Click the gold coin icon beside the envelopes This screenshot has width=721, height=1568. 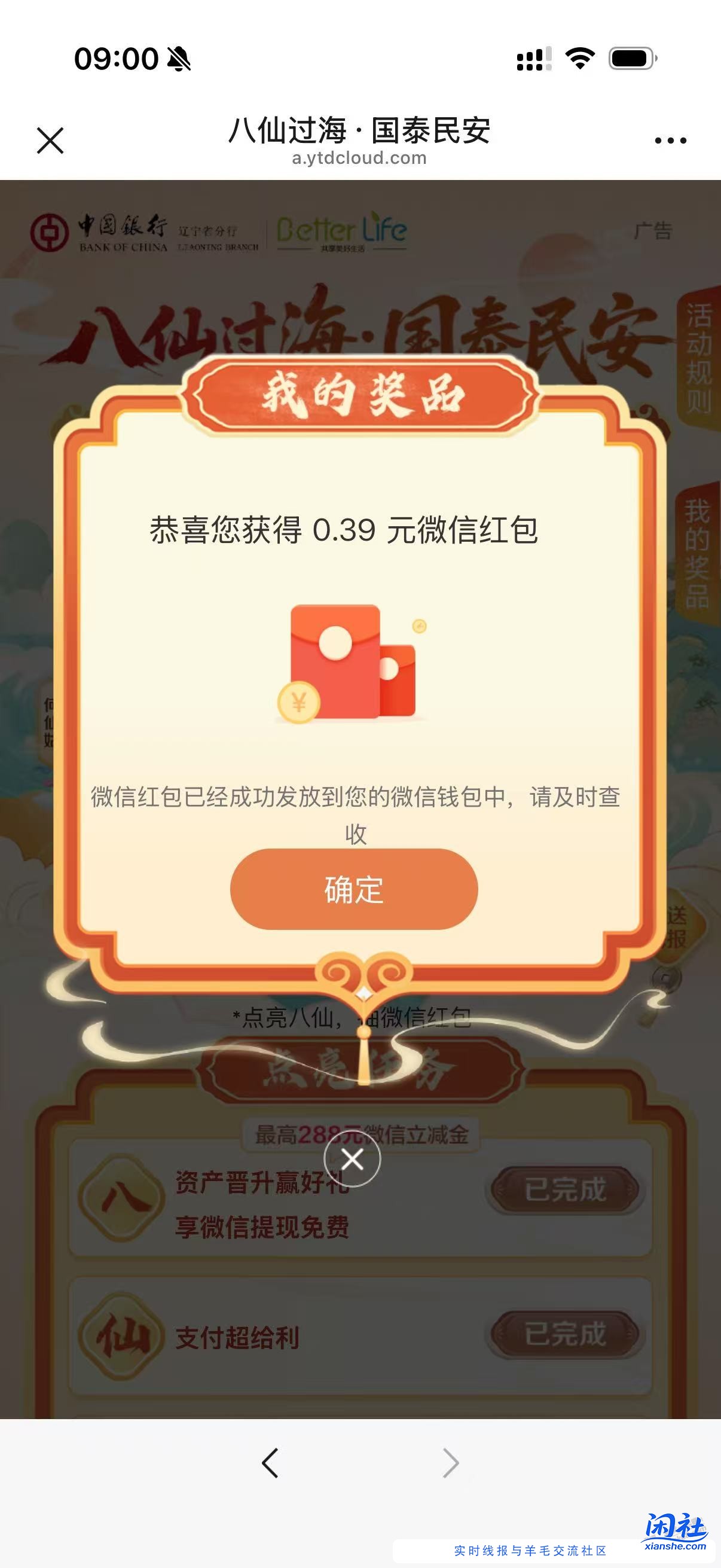(x=298, y=703)
